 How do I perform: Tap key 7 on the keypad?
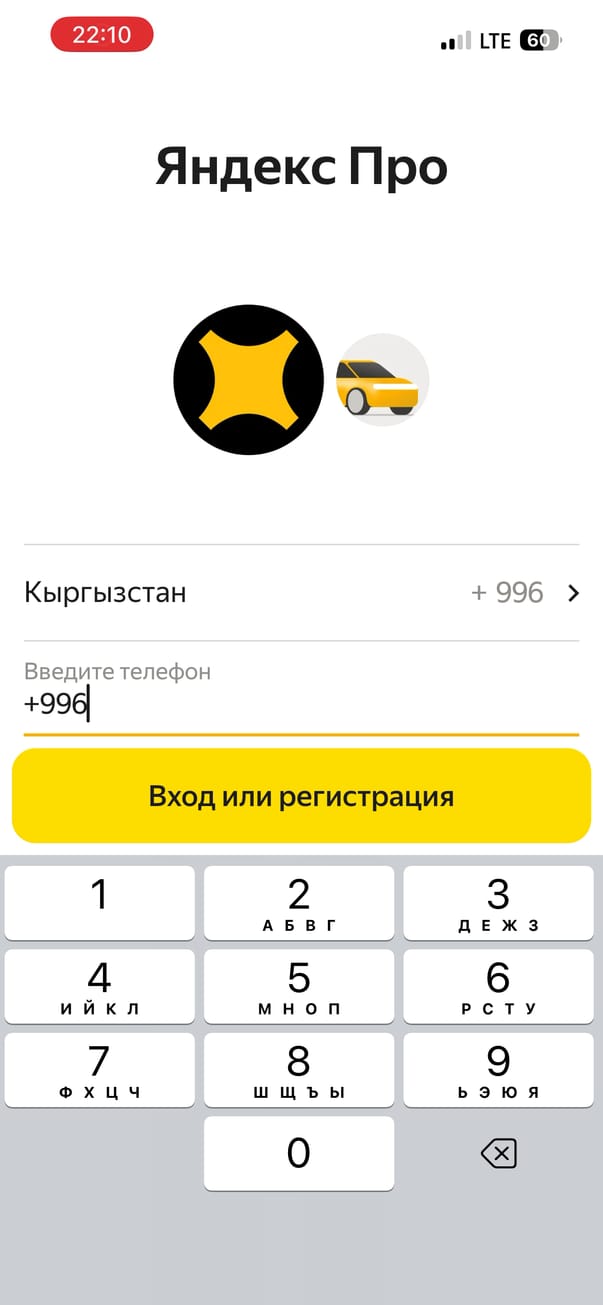(99, 1069)
